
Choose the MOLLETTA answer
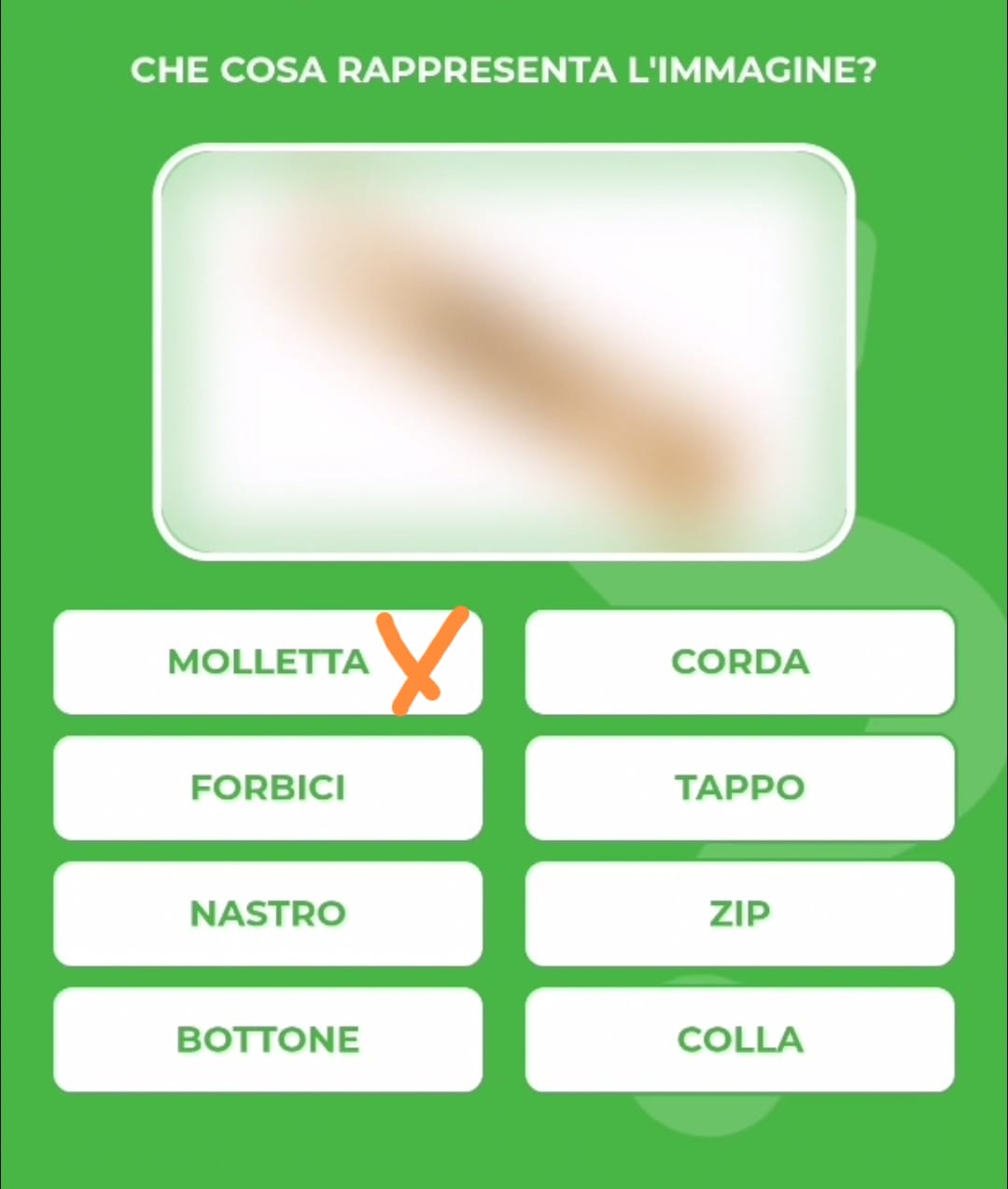(x=268, y=662)
